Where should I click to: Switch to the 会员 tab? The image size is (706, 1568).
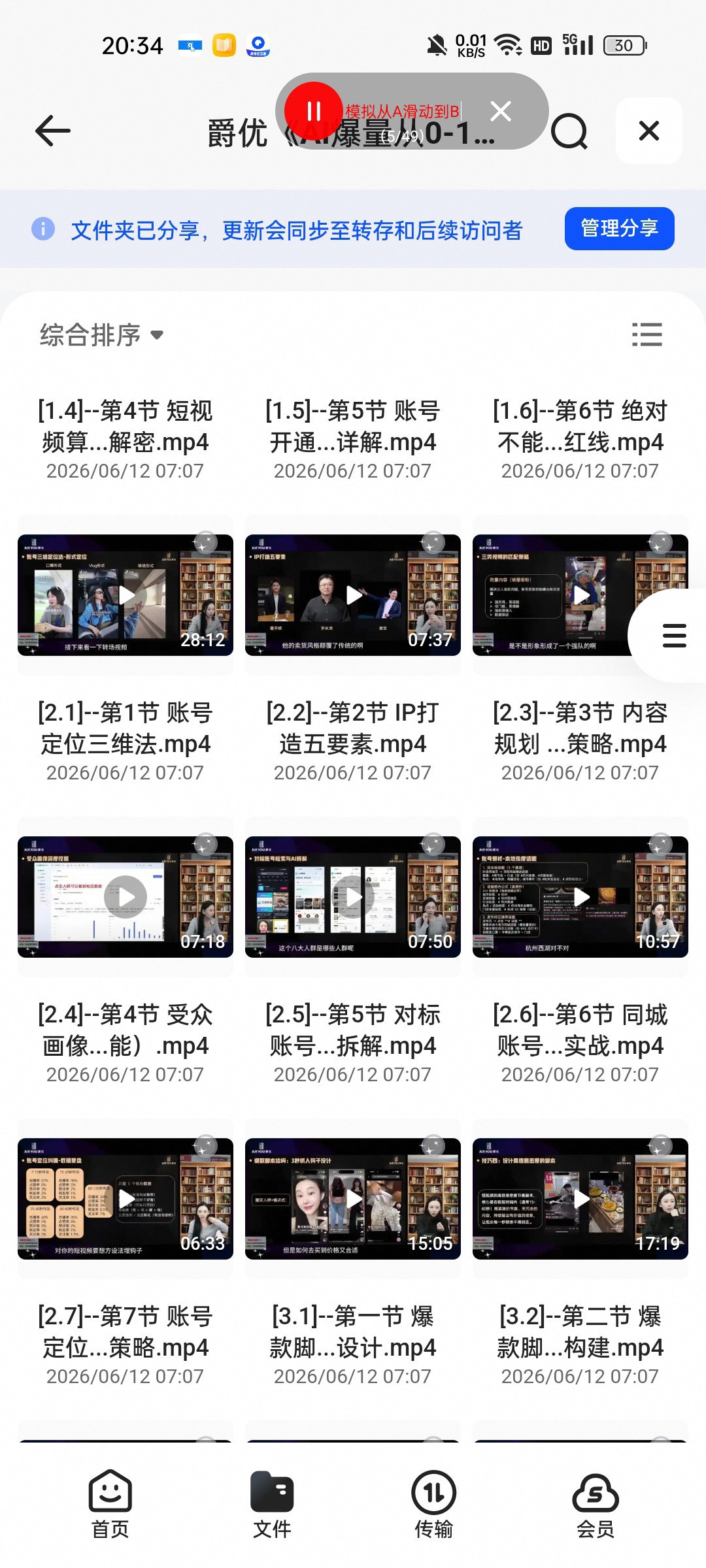(596, 1504)
